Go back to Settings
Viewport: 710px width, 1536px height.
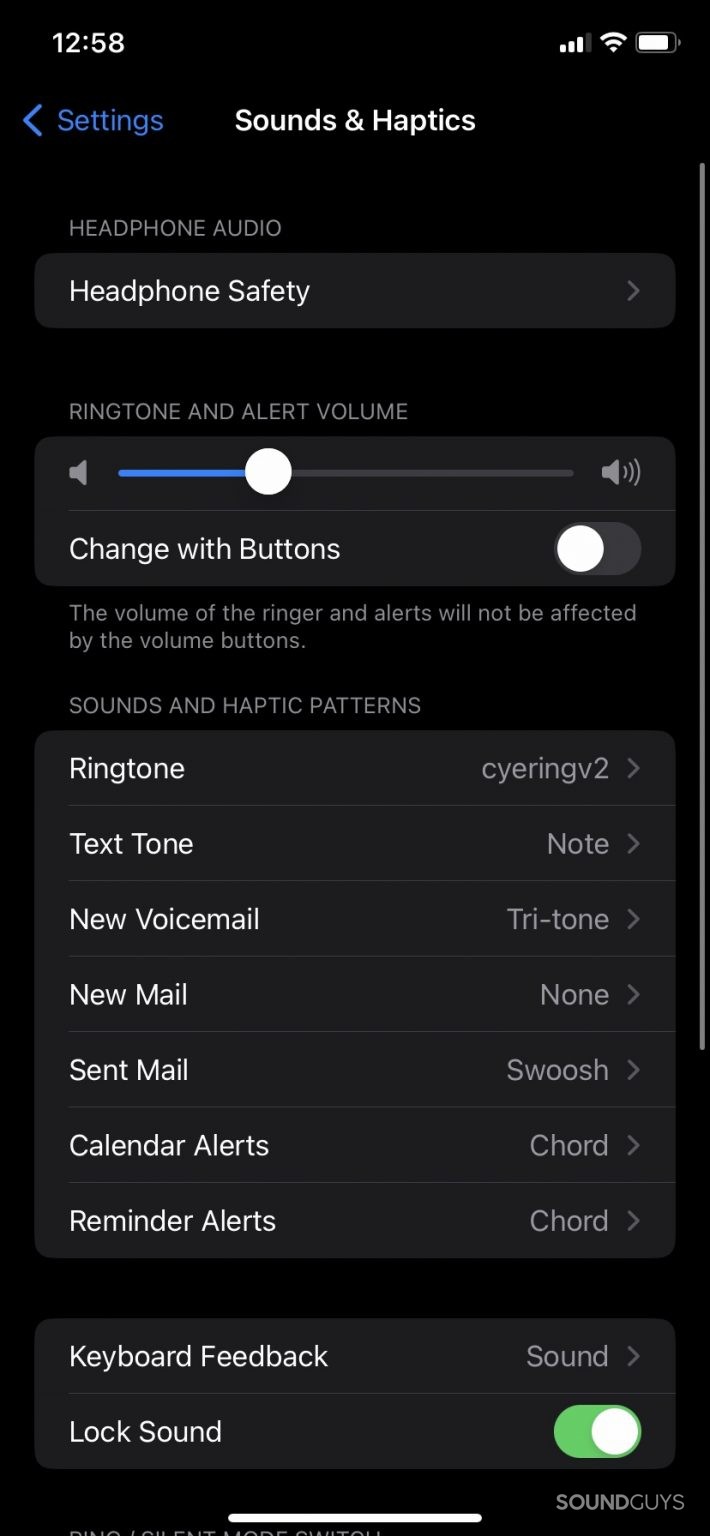click(93, 121)
